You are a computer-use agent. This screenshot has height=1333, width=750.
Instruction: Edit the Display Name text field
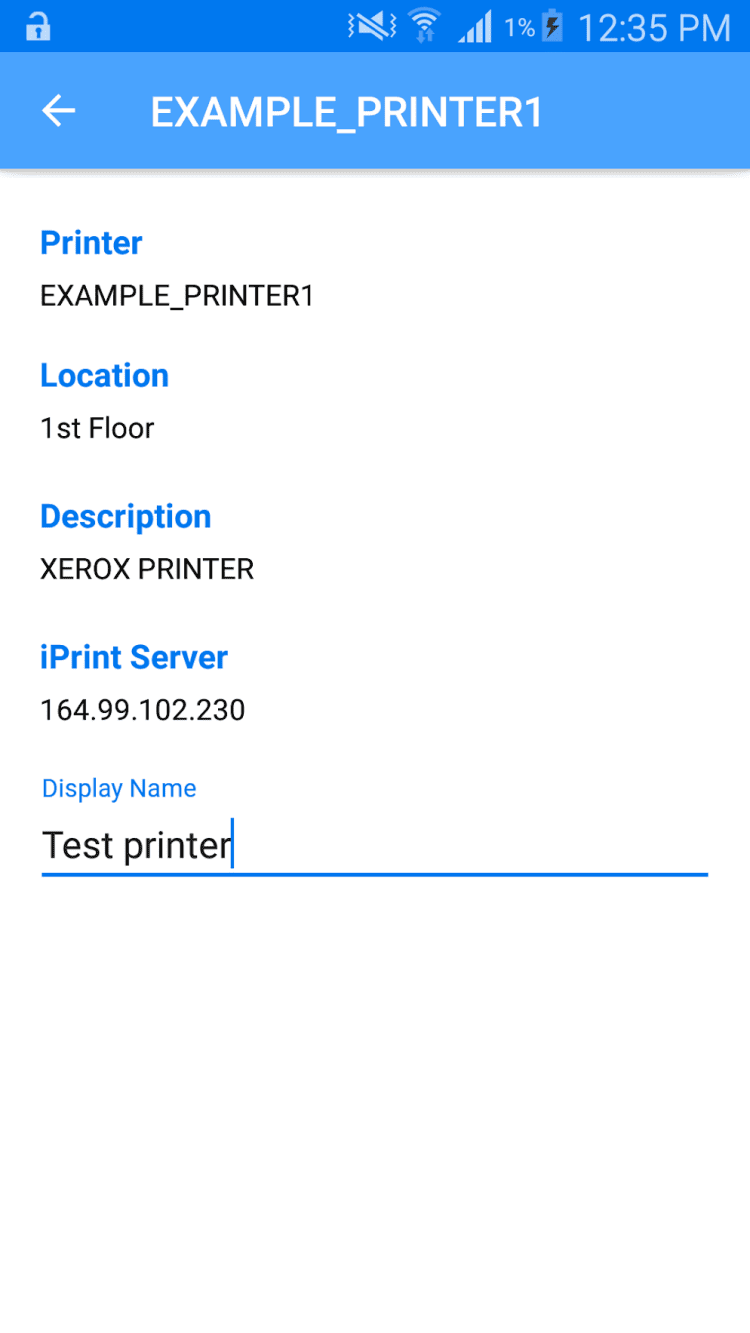[374, 845]
